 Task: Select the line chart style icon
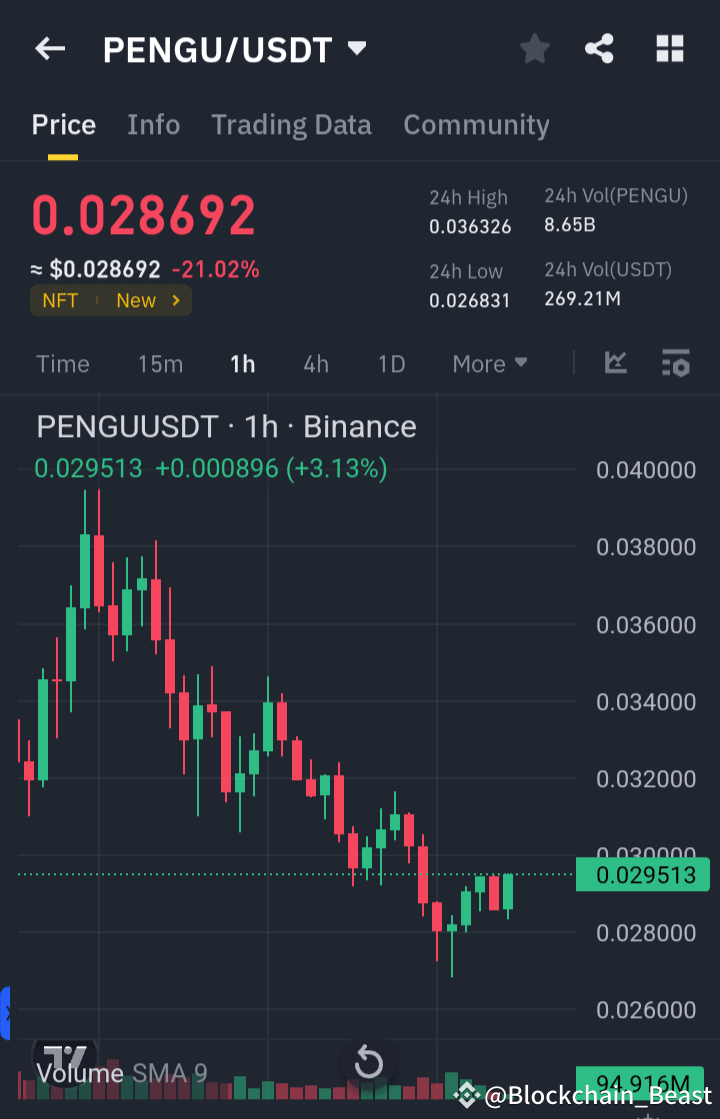point(615,364)
